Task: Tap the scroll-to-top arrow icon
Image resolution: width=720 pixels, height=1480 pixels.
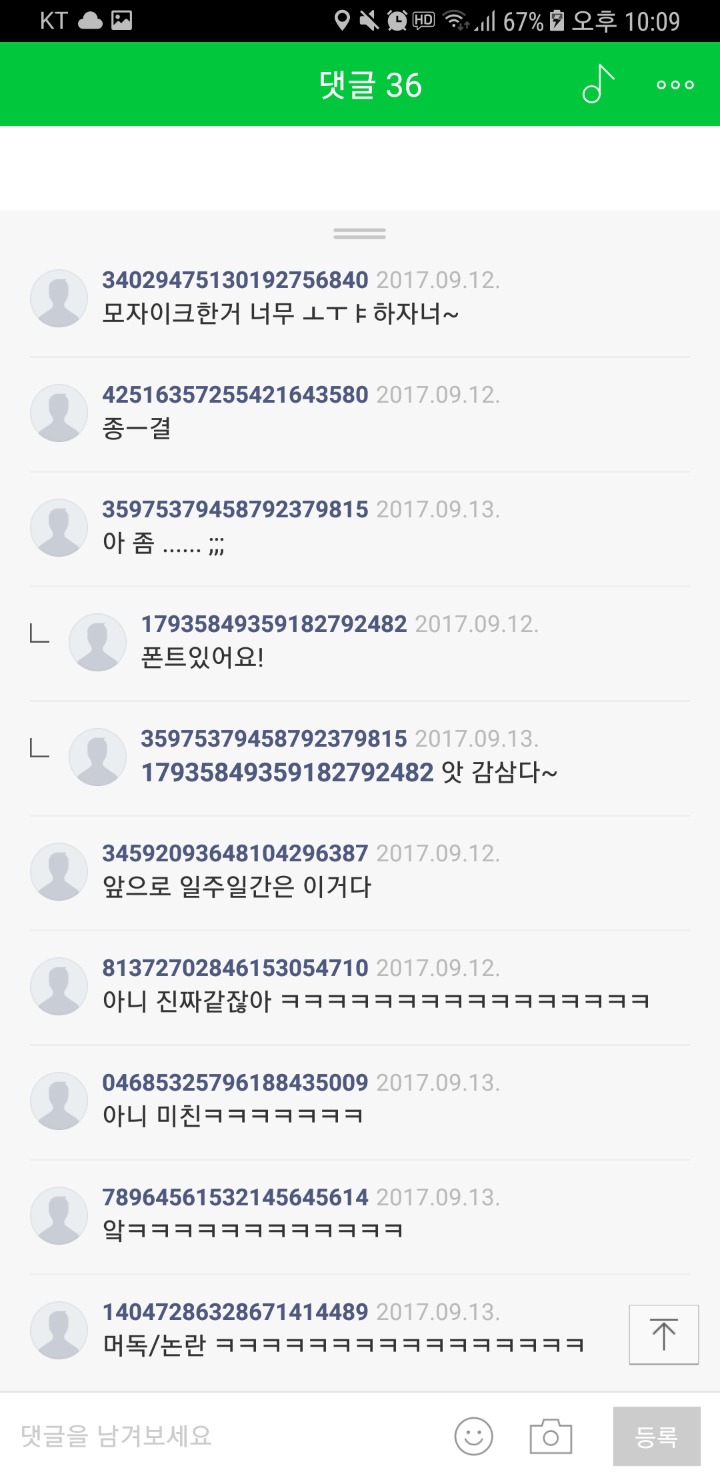Action: [663, 1334]
